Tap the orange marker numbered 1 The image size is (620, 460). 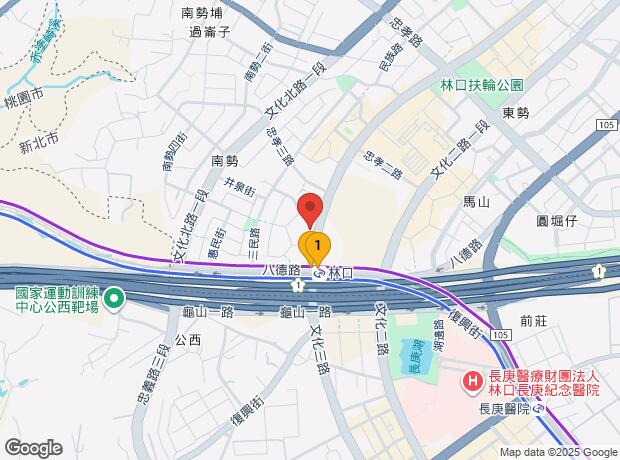tap(317, 245)
